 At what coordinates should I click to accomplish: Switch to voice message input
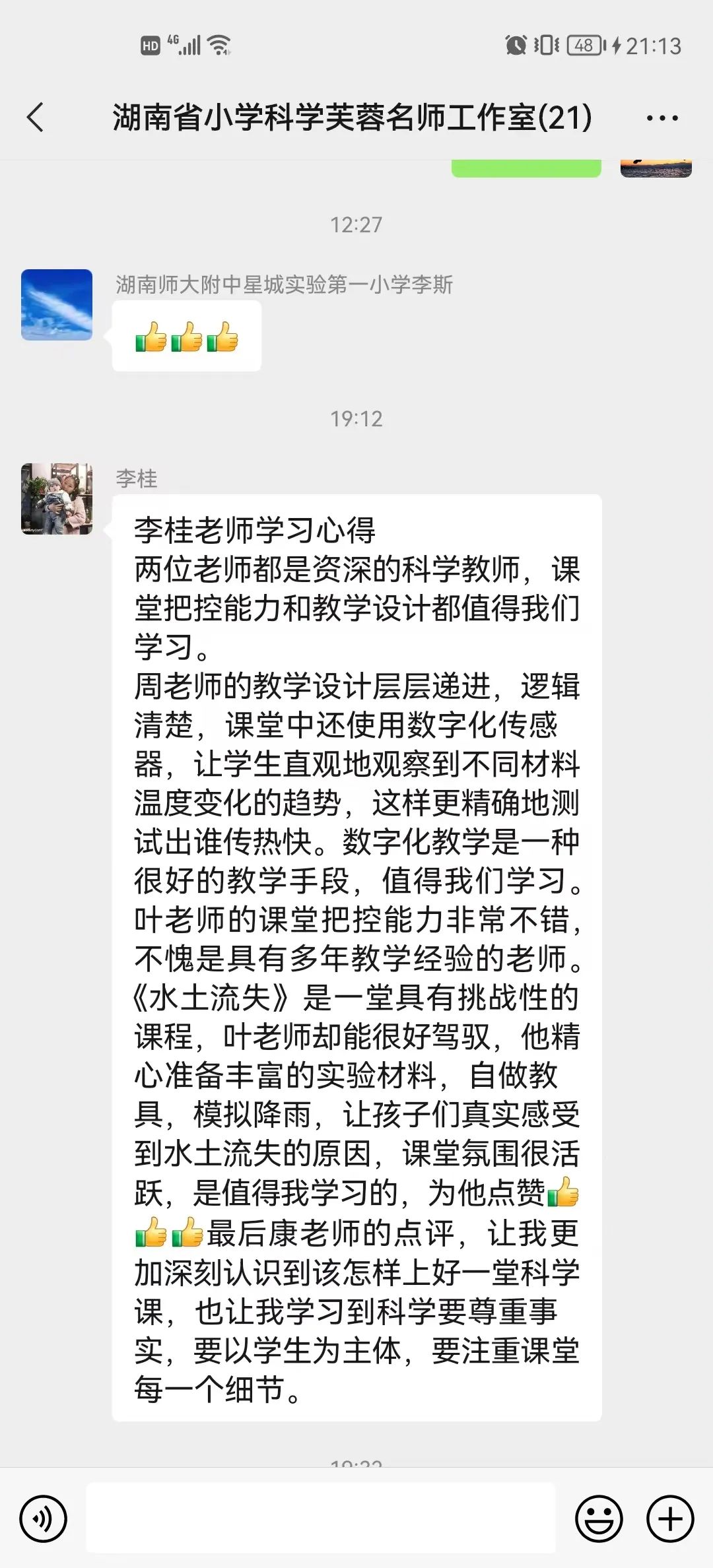pyautogui.click(x=44, y=1519)
